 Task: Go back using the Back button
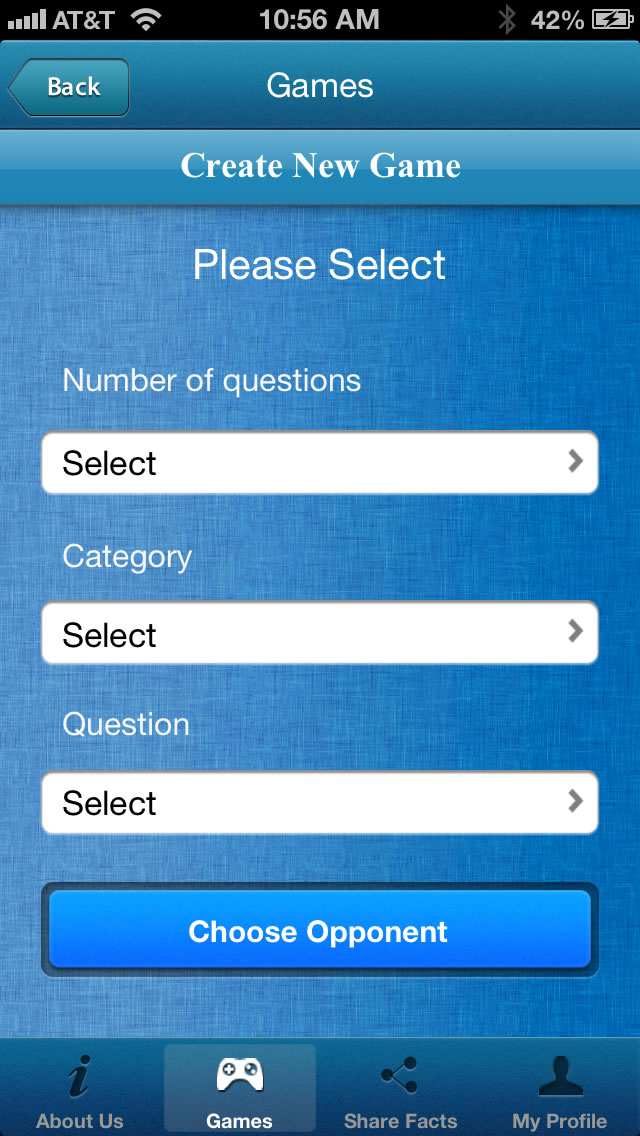[69, 87]
